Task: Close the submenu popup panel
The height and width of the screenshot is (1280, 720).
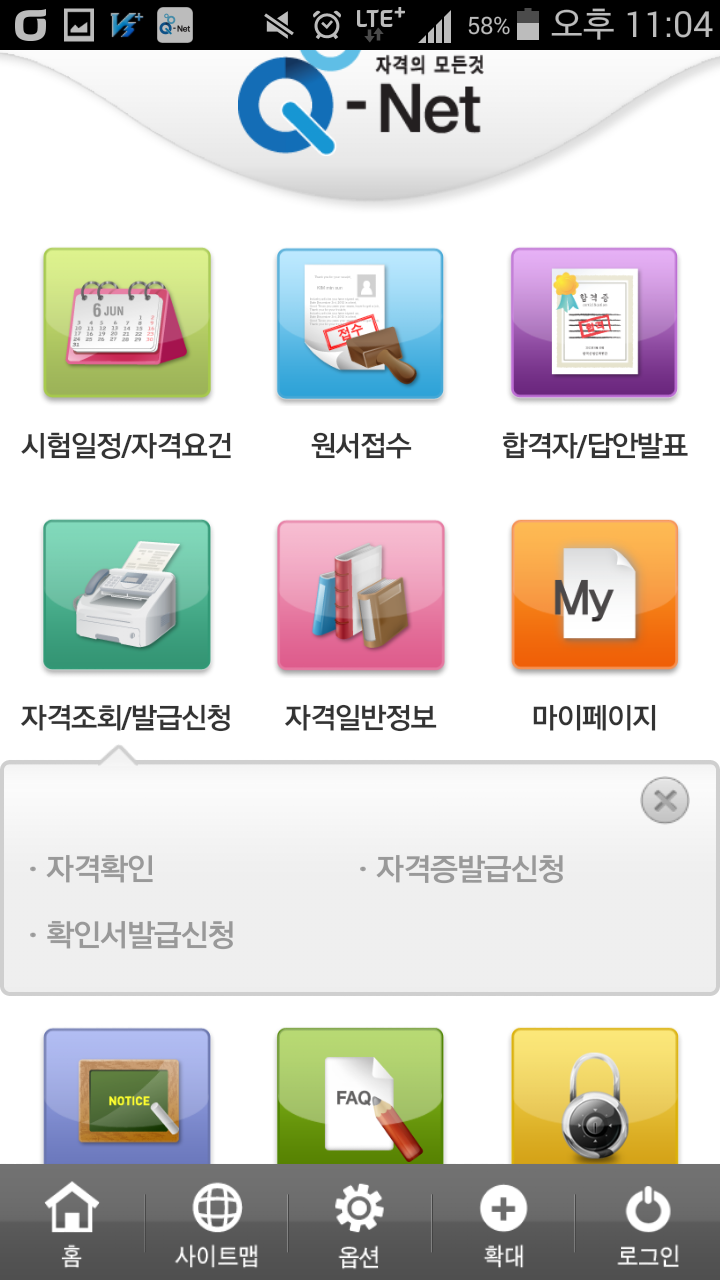Action: pyautogui.click(x=665, y=800)
